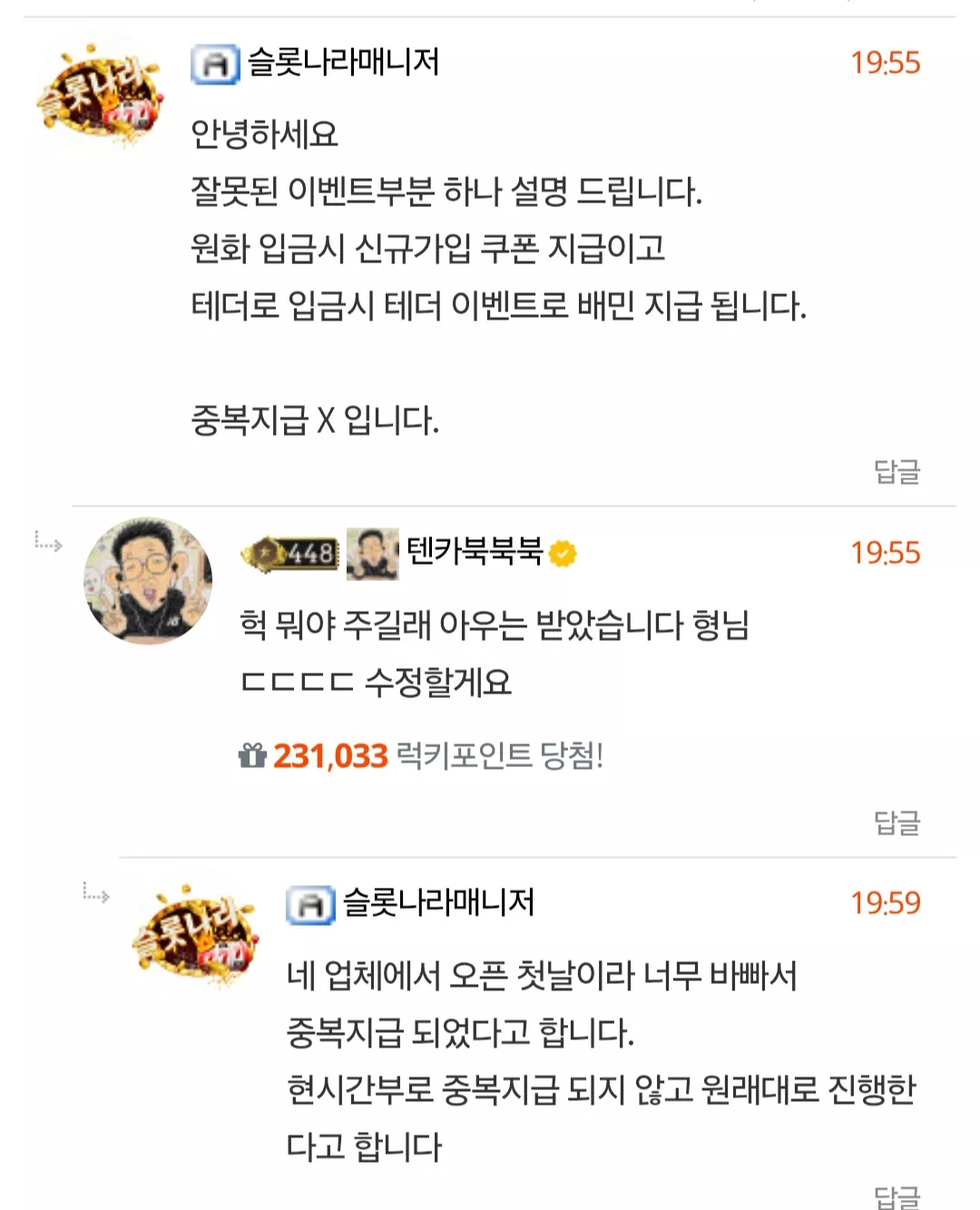
Task: Reply to the first 슬롯나라매니저 comment via 답글
Action: [x=897, y=471]
